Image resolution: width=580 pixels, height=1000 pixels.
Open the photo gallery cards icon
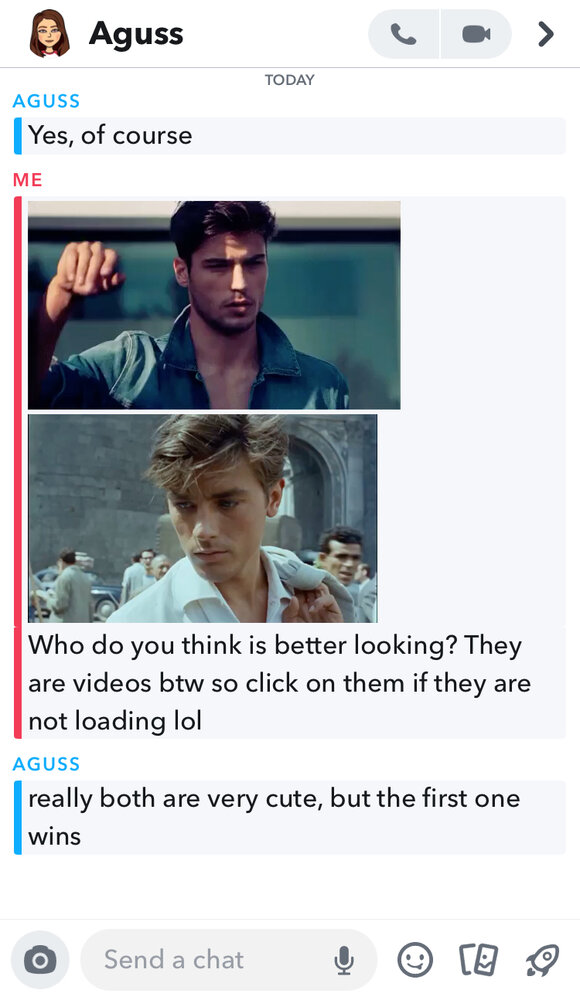pos(479,960)
